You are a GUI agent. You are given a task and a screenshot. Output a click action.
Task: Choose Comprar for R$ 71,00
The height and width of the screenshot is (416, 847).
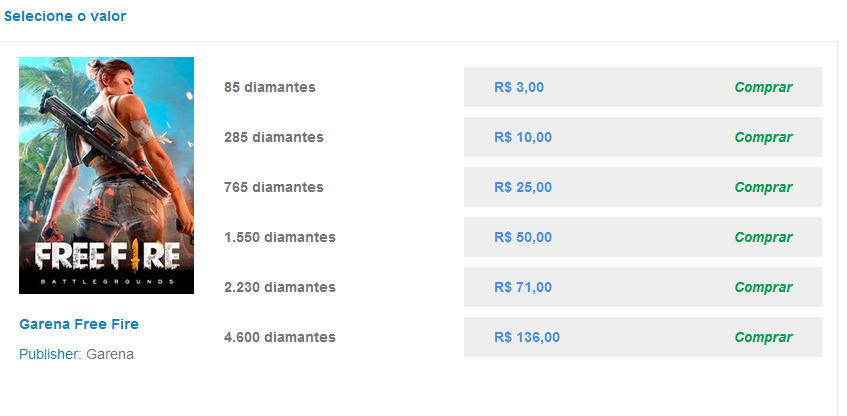coord(763,287)
